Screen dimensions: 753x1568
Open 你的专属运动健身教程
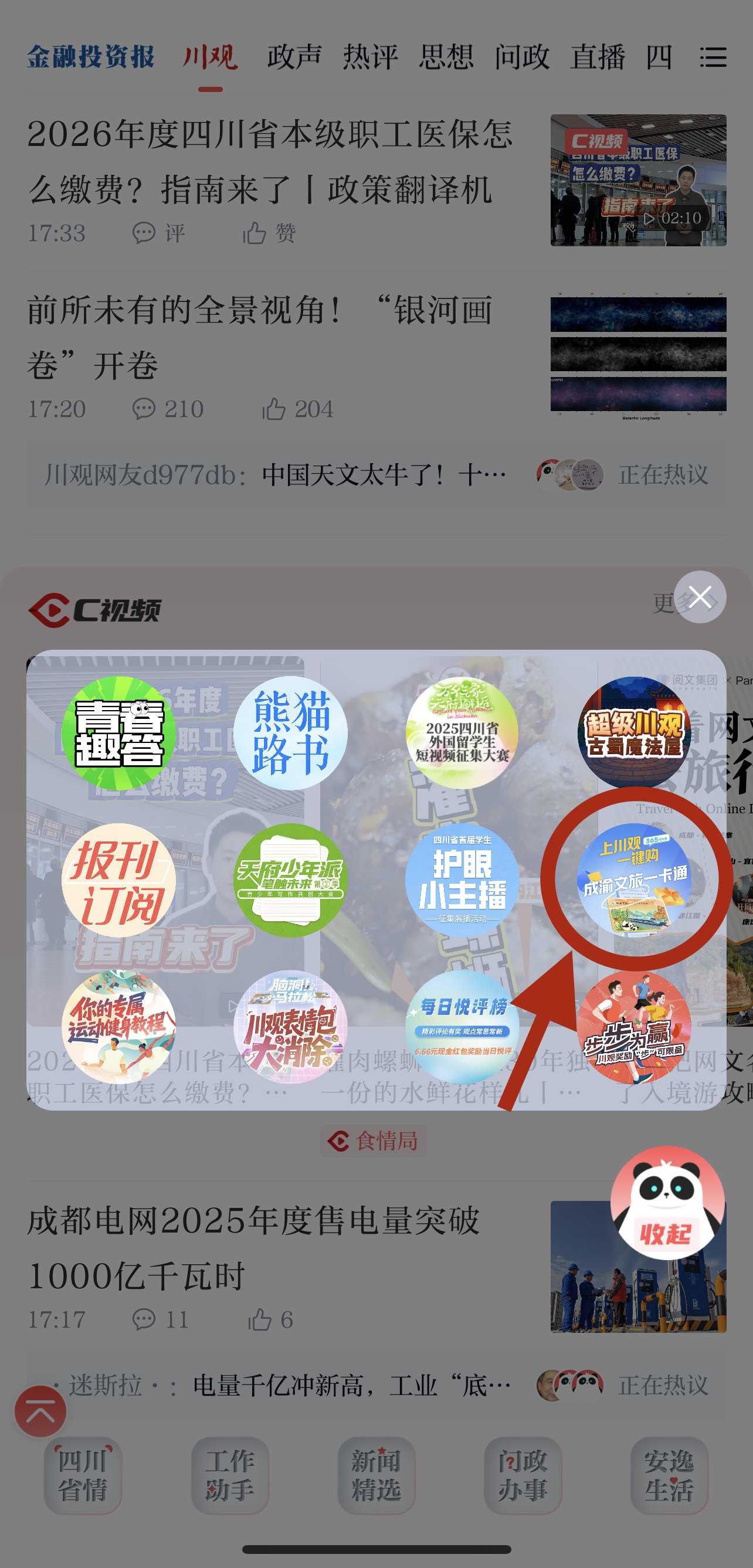point(118,1026)
